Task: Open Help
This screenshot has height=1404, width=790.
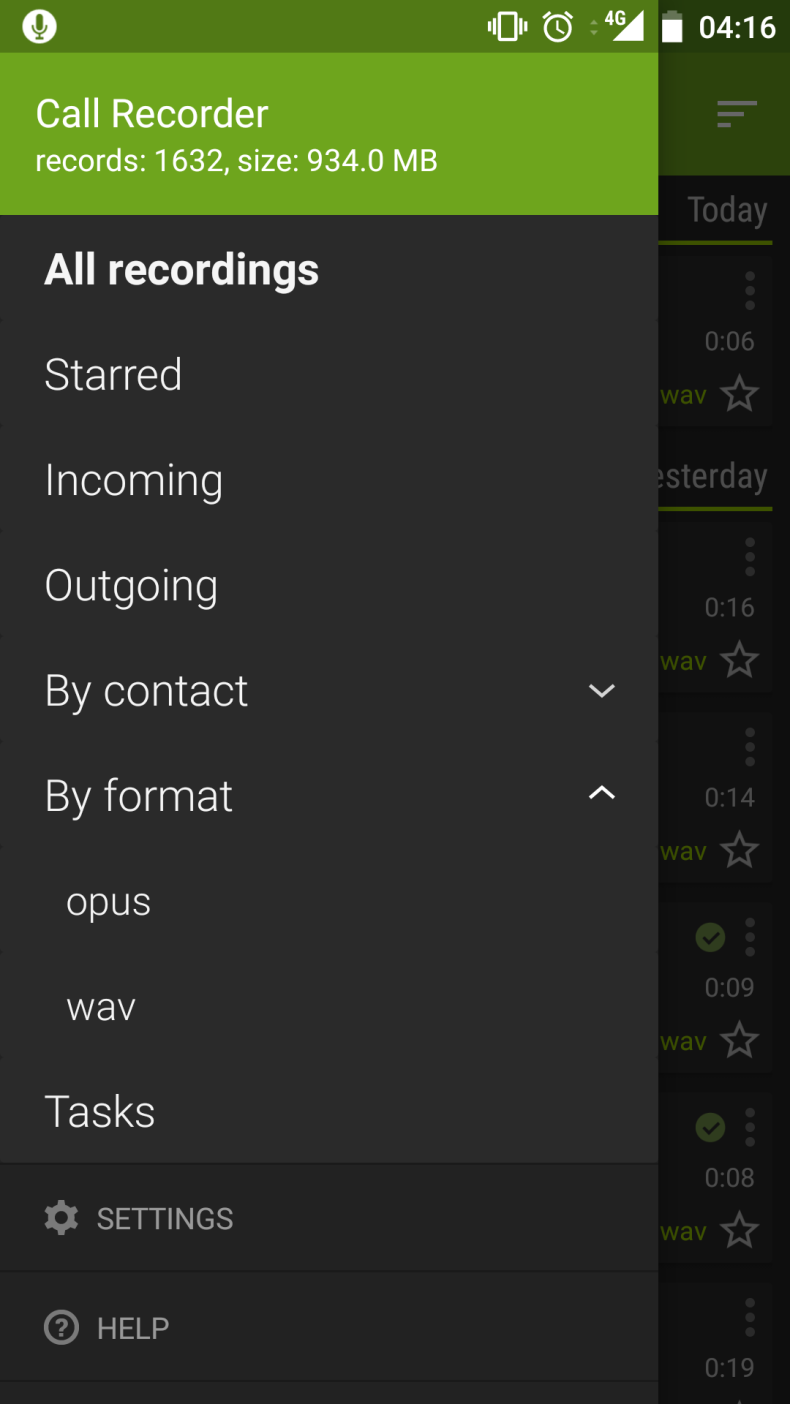Action: pos(329,1328)
